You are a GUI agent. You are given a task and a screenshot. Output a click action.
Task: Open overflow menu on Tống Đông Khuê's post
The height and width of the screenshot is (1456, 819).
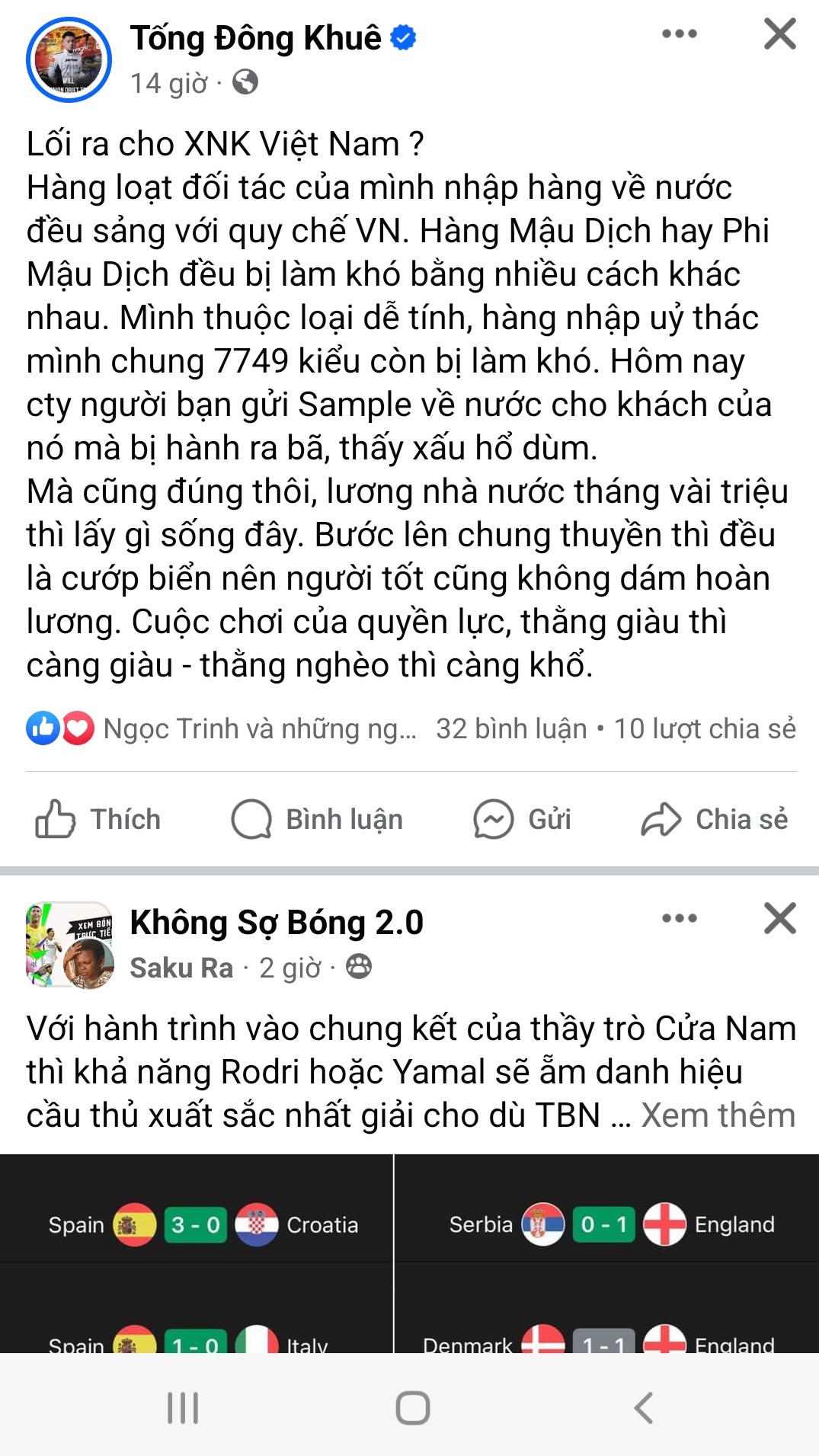pyautogui.click(x=679, y=34)
